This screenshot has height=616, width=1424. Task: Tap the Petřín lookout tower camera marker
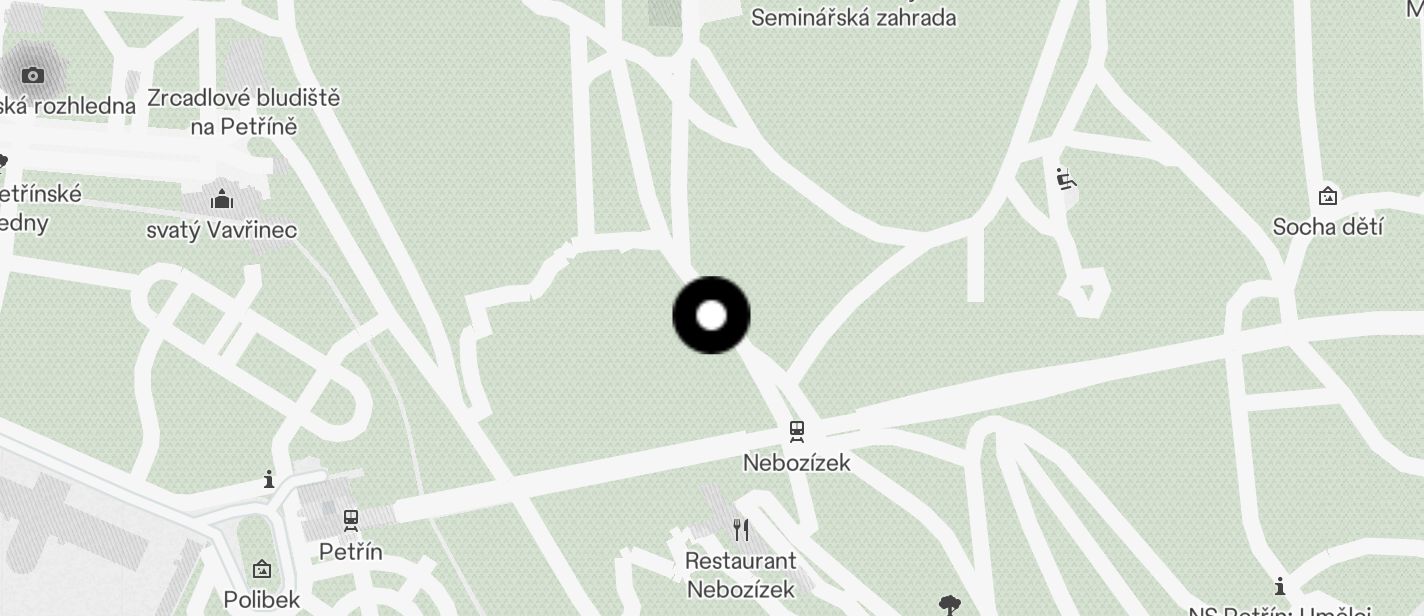(x=33, y=75)
